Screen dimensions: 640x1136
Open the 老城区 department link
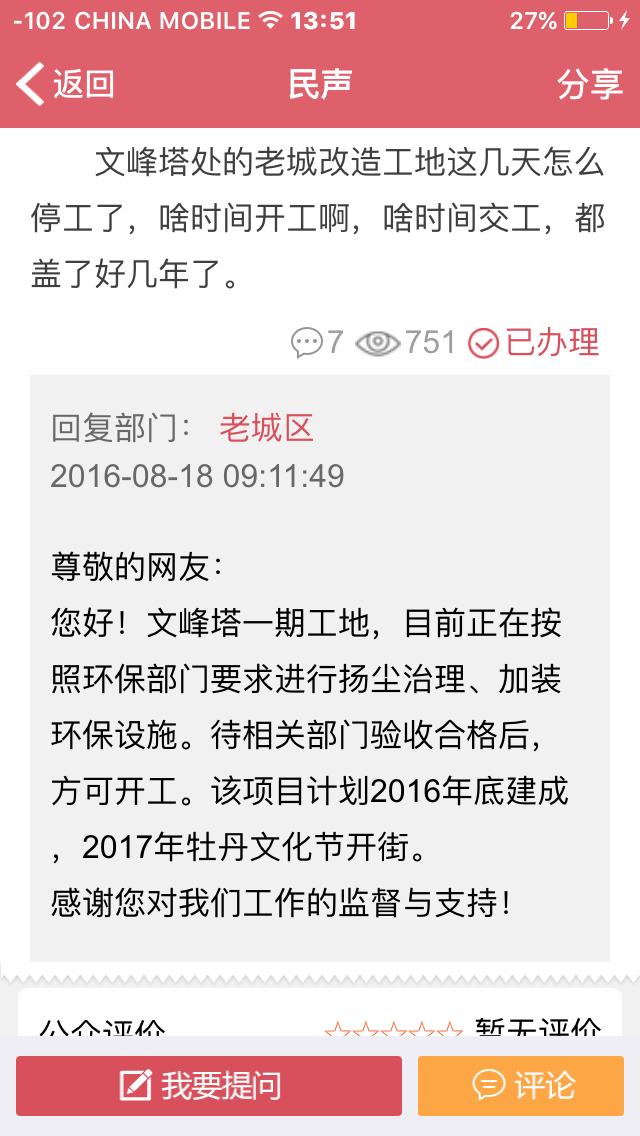(266, 429)
